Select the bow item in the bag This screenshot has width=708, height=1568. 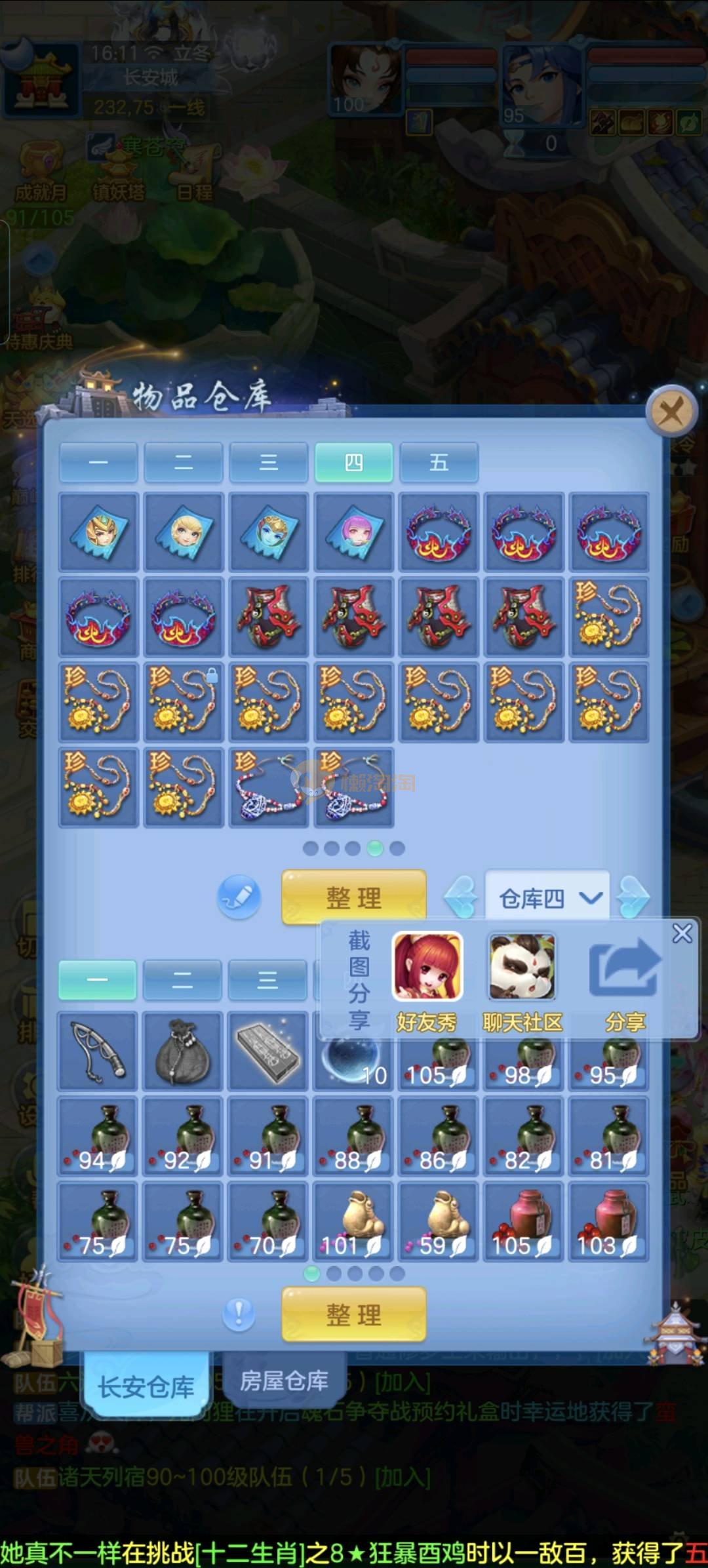coord(98,1051)
